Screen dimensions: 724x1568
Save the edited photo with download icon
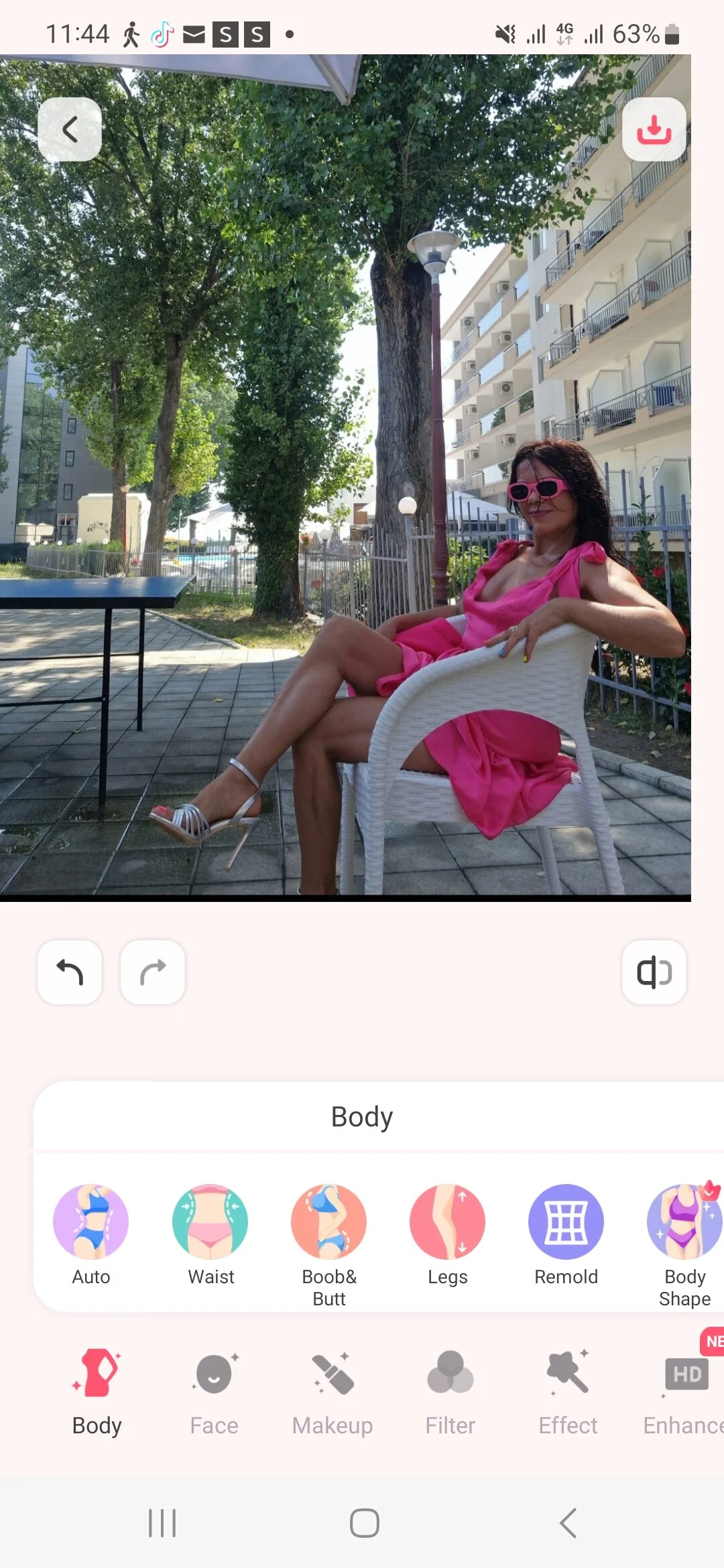(x=654, y=129)
